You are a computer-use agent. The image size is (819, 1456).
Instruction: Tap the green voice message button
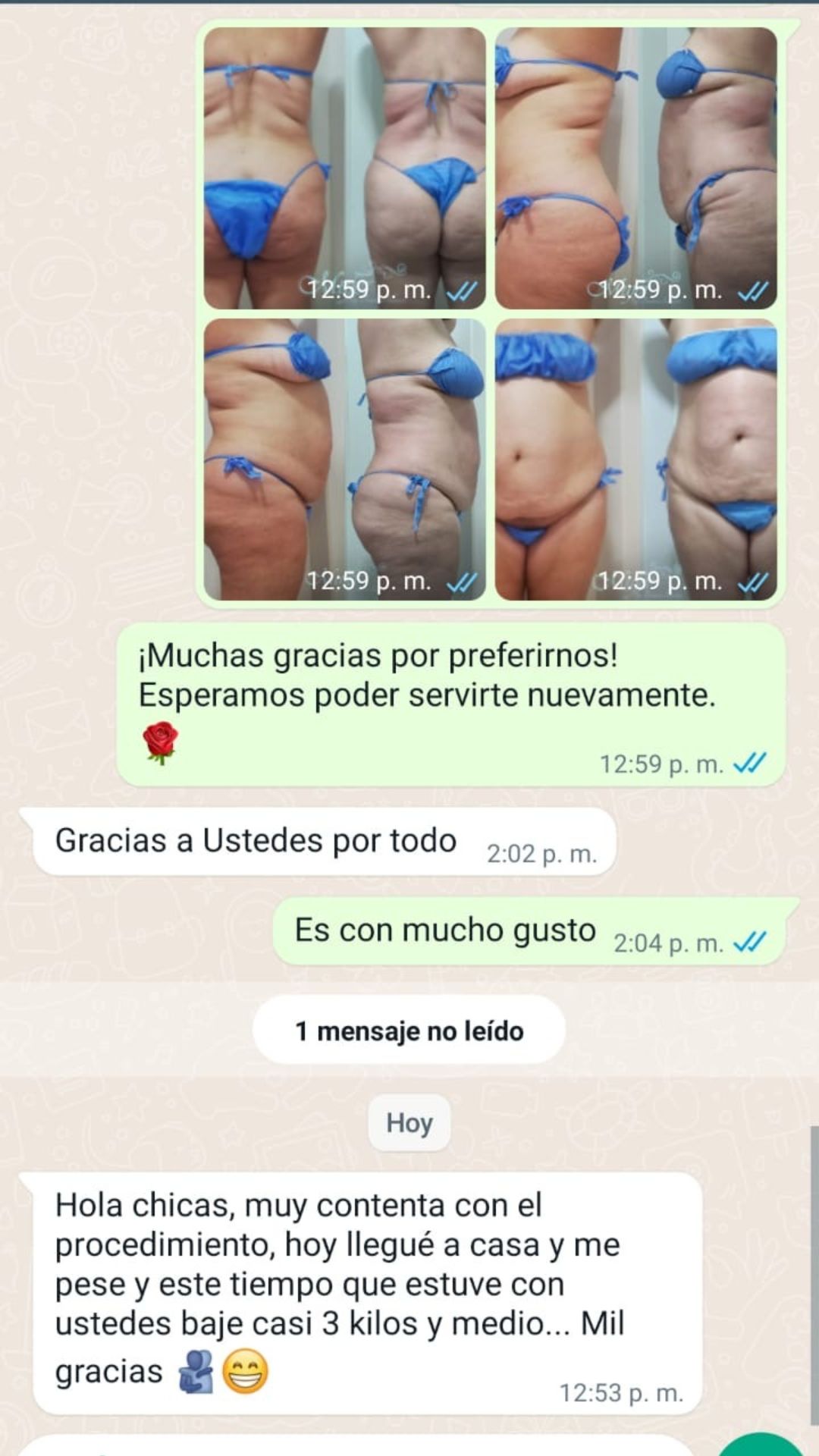click(761, 1445)
